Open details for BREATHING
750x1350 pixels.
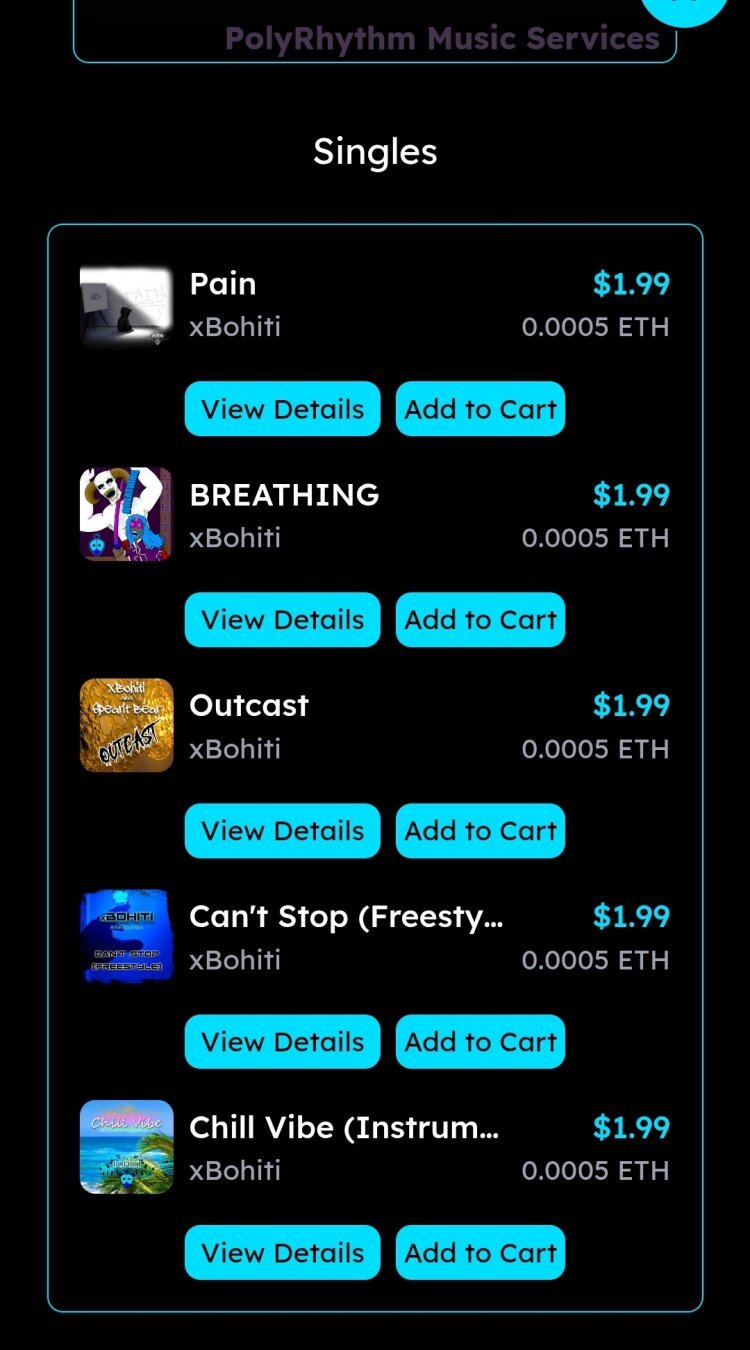click(x=282, y=620)
